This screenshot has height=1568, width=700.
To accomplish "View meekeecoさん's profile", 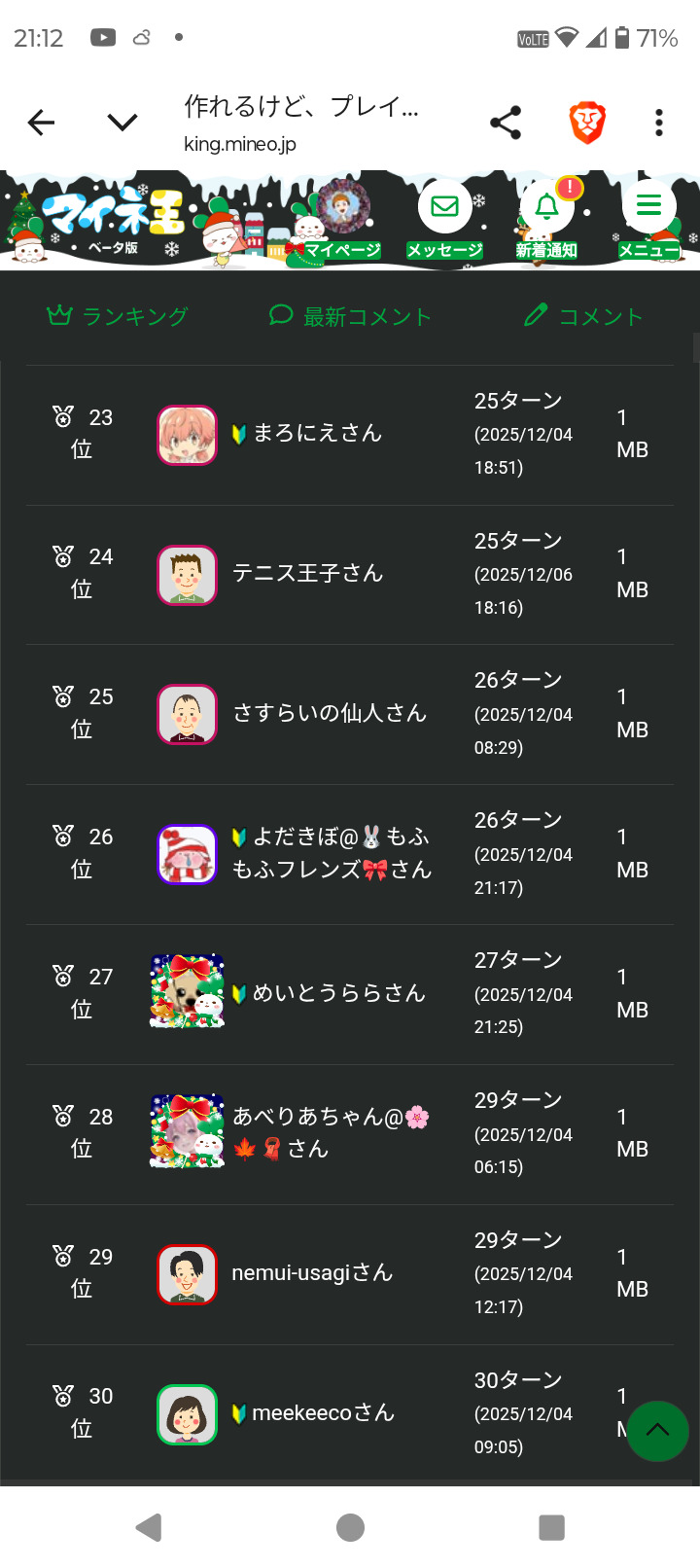I will tap(322, 1413).
